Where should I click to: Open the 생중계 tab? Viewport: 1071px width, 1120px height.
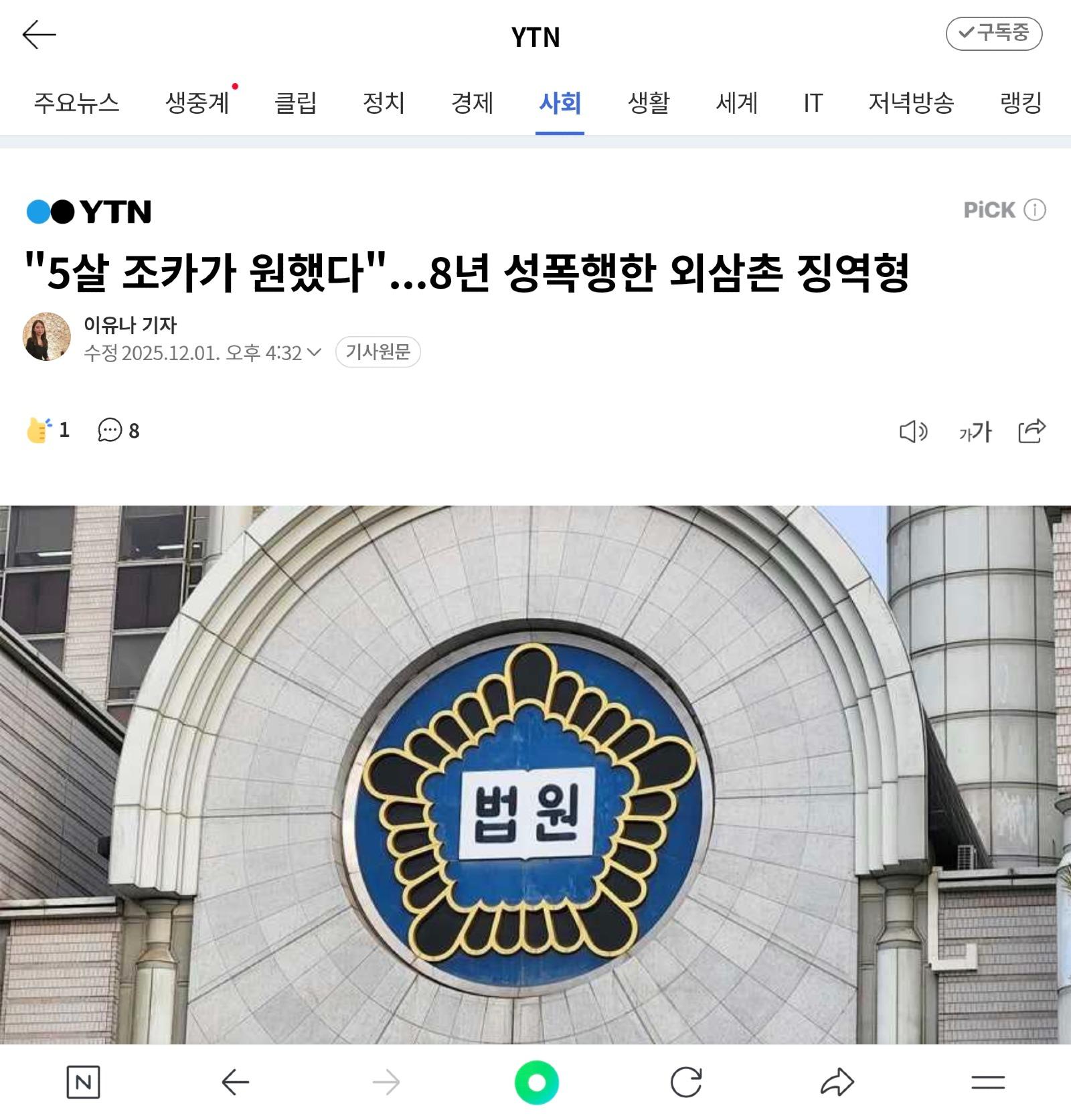(197, 103)
